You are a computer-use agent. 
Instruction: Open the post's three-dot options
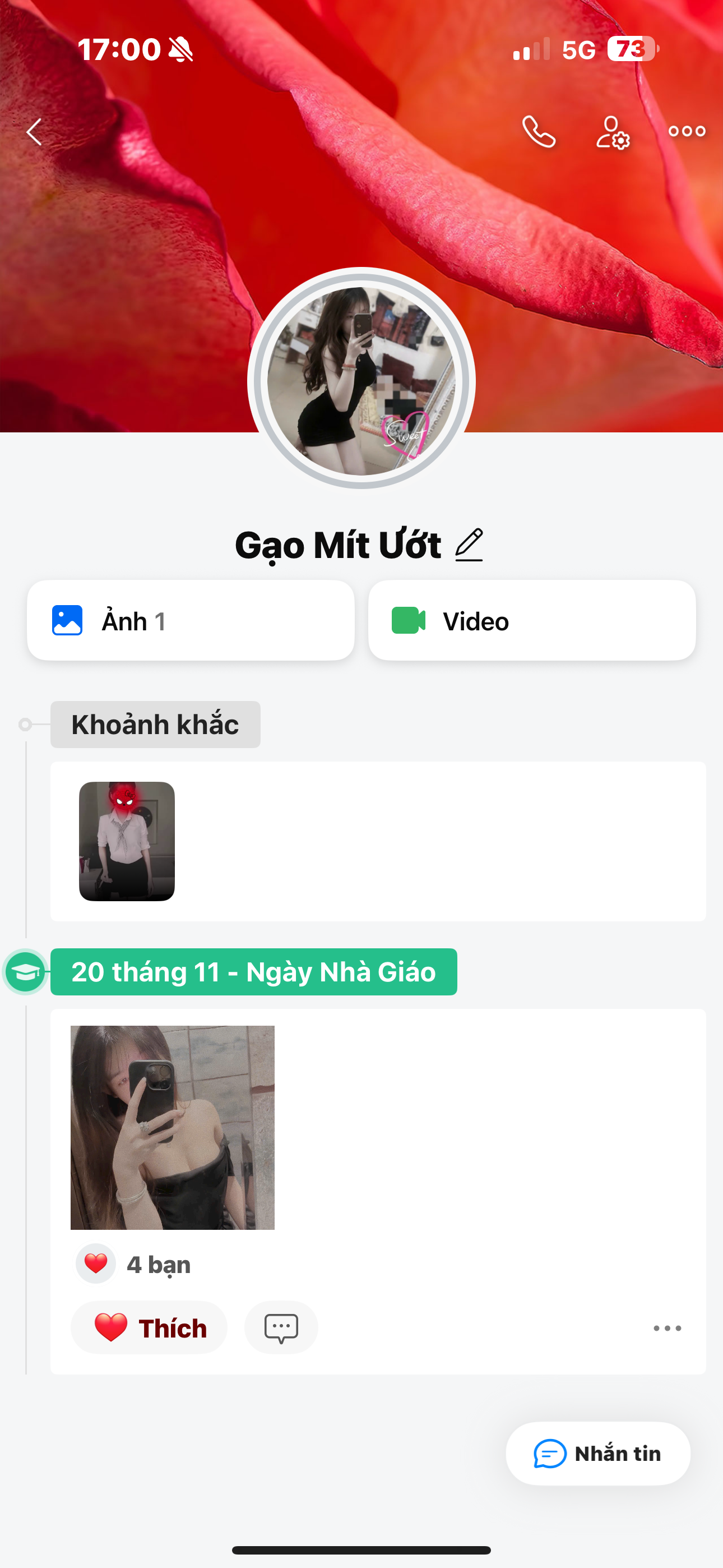(x=667, y=1328)
